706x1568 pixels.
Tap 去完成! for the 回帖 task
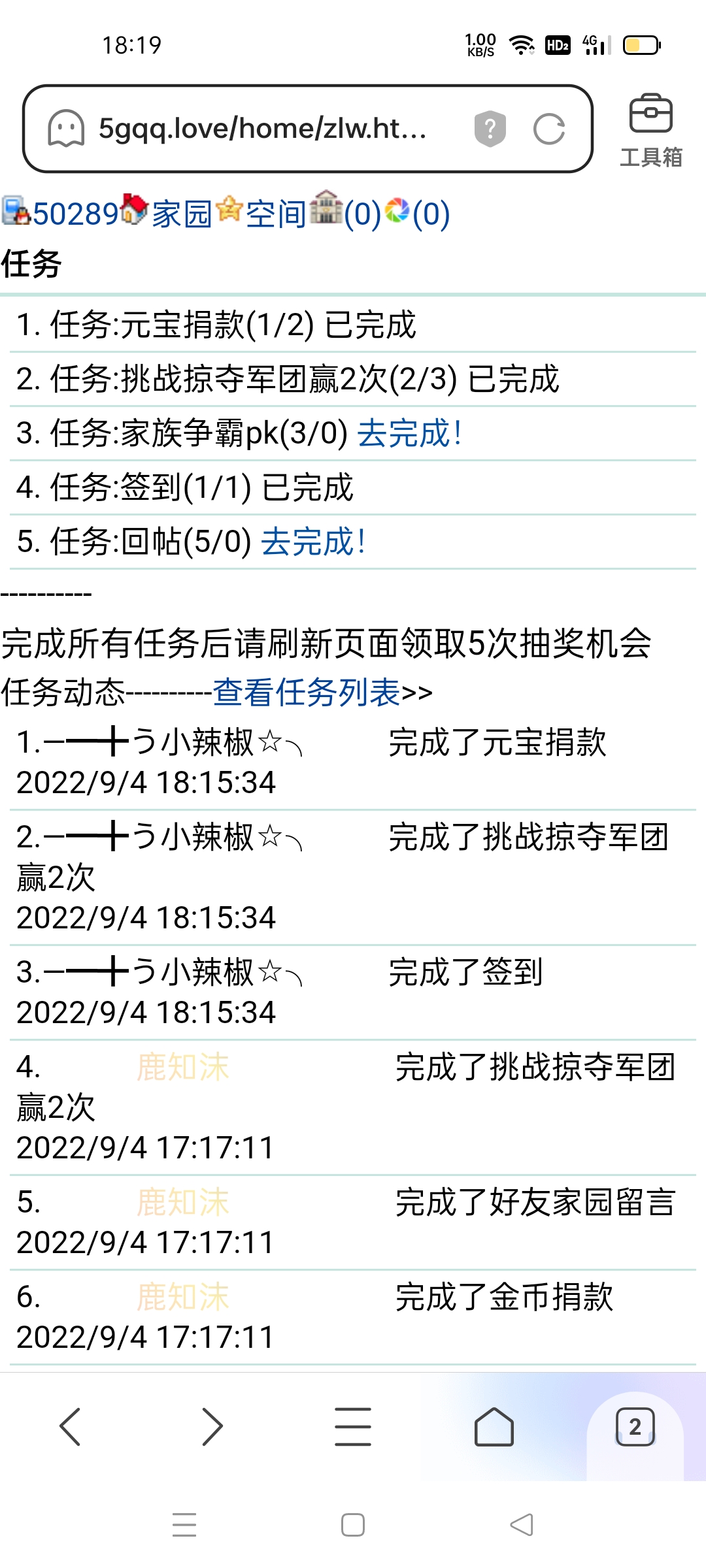coord(314,542)
